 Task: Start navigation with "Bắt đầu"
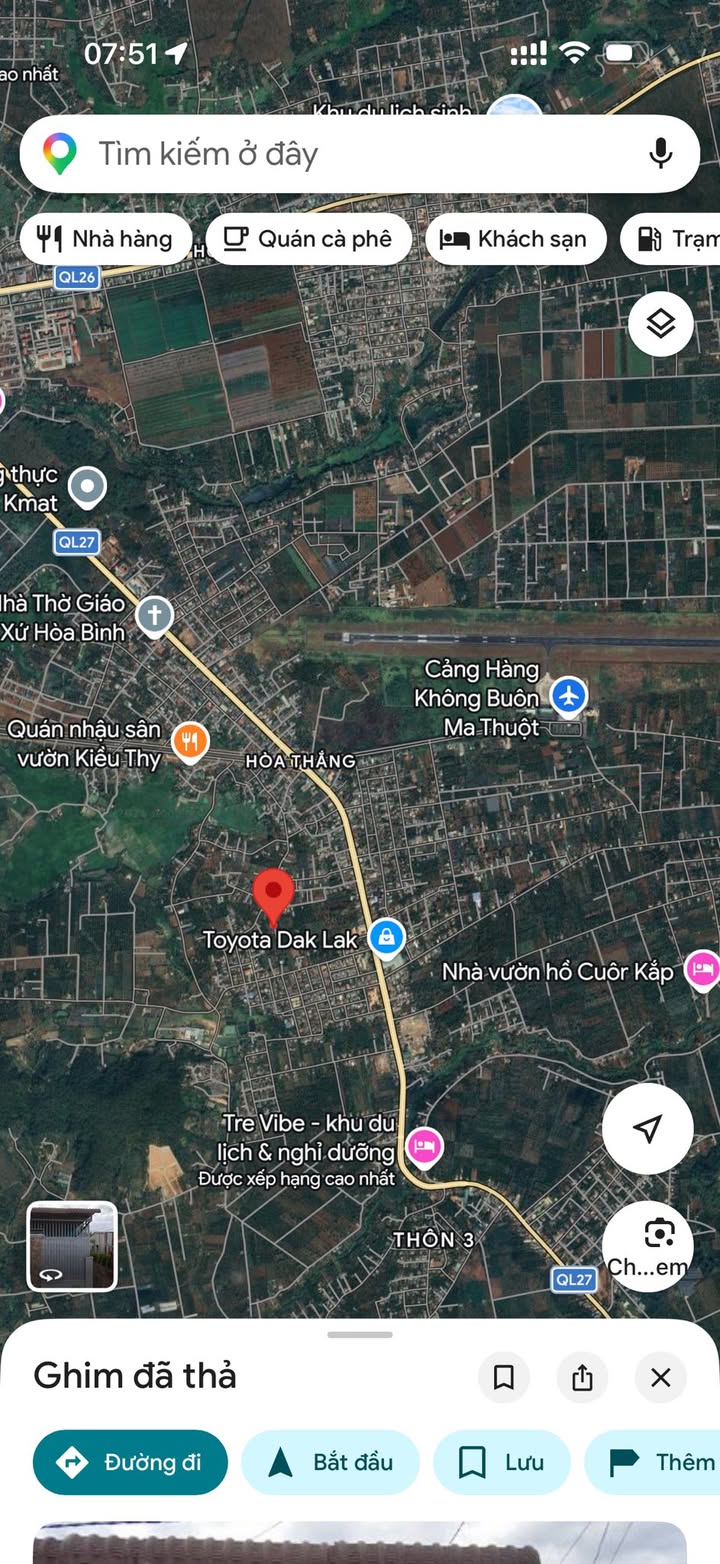pyautogui.click(x=330, y=1462)
